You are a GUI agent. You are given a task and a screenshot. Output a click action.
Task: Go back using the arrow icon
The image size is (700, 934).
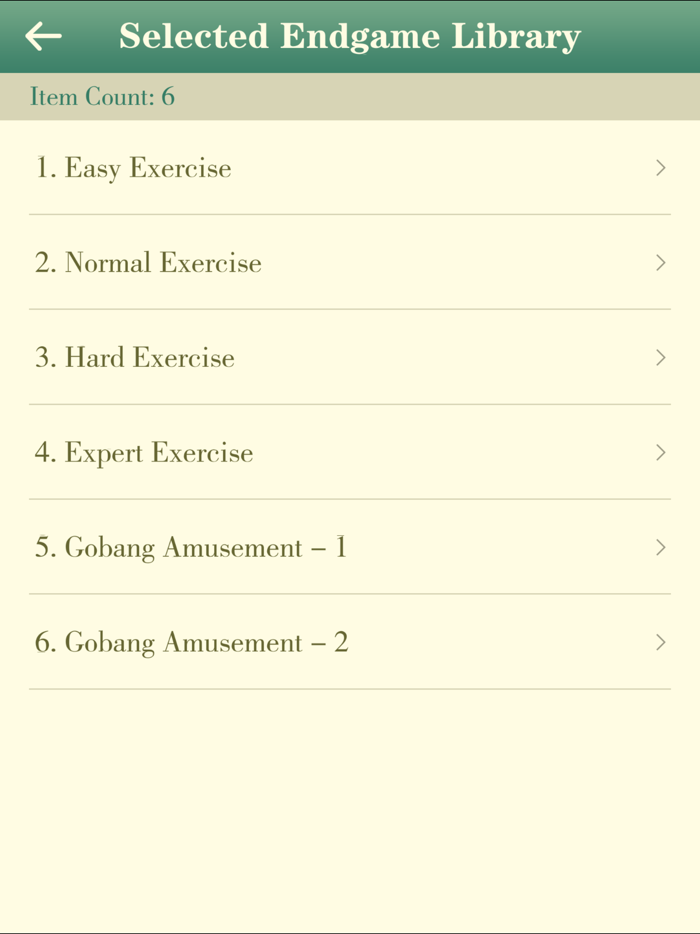43,37
